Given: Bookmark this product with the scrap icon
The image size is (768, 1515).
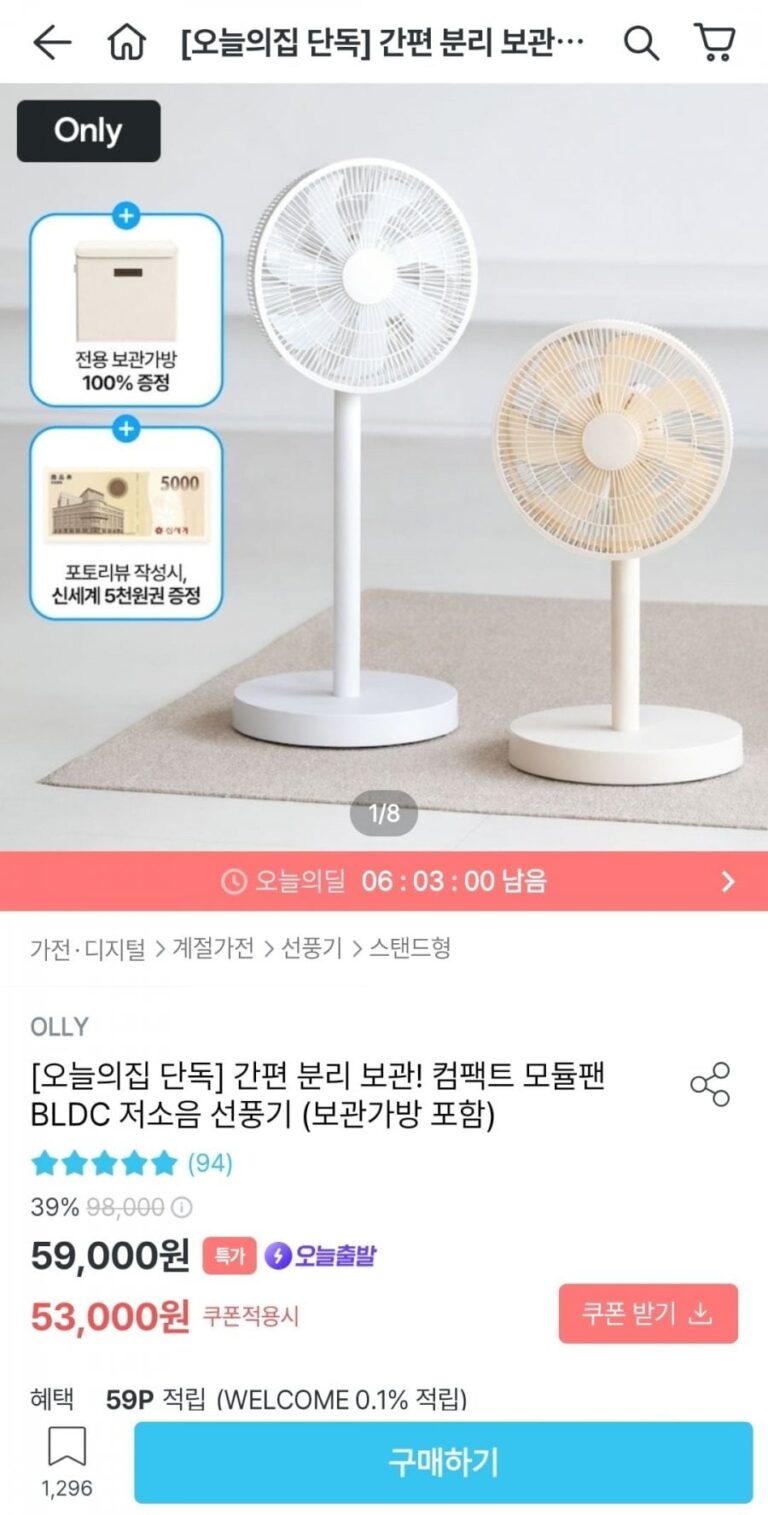Looking at the screenshot, I should point(67,1449).
